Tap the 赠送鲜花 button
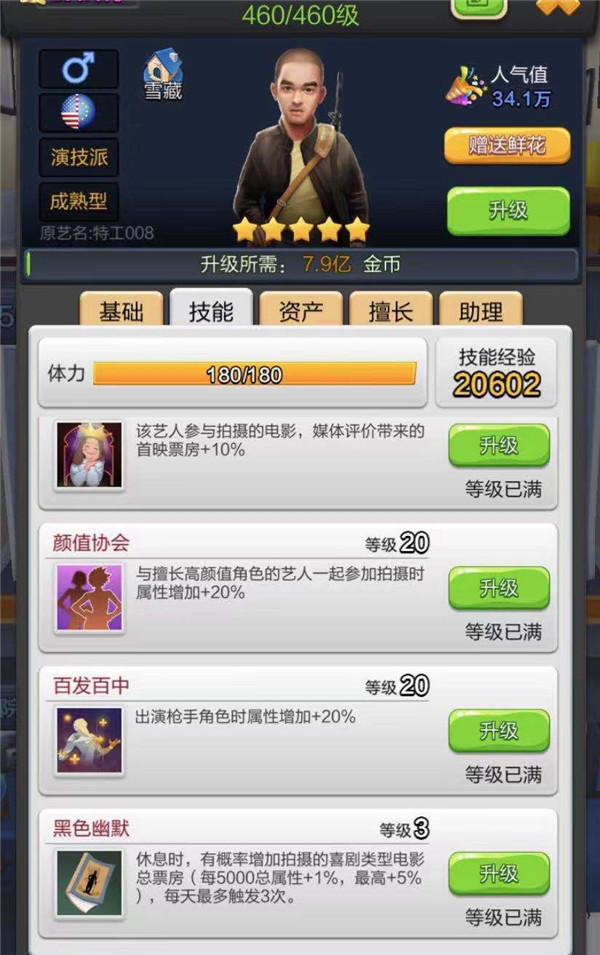 pos(507,146)
